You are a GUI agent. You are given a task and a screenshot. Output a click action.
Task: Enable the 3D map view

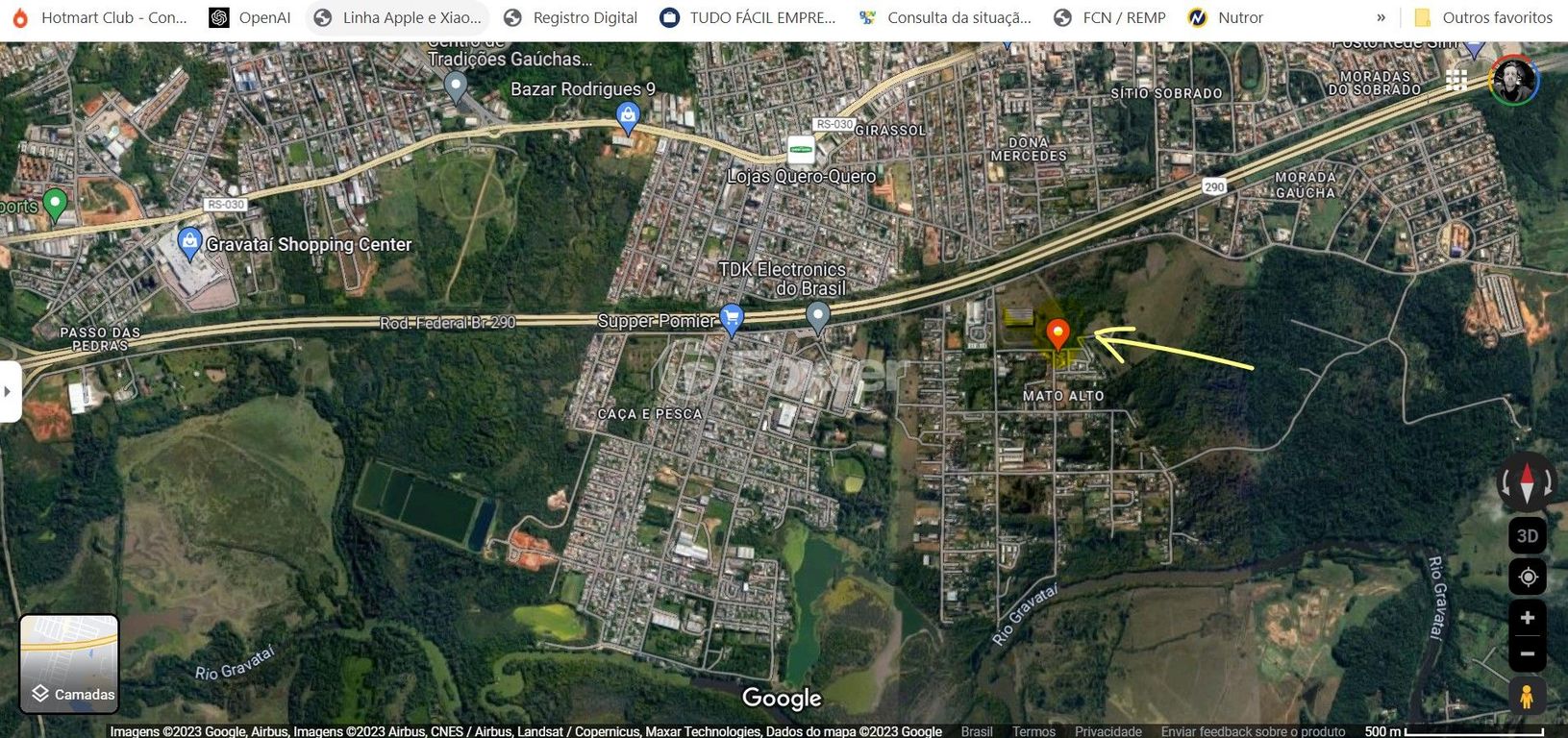[x=1527, y=535]
